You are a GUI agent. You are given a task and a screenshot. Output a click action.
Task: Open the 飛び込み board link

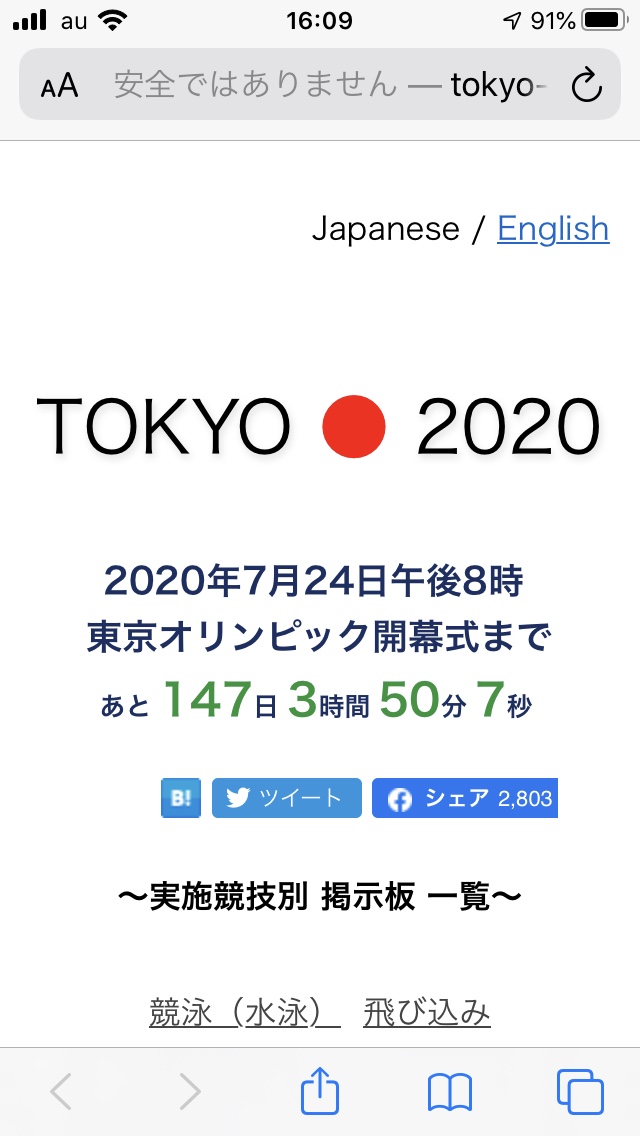click(x=427, y=1013)
